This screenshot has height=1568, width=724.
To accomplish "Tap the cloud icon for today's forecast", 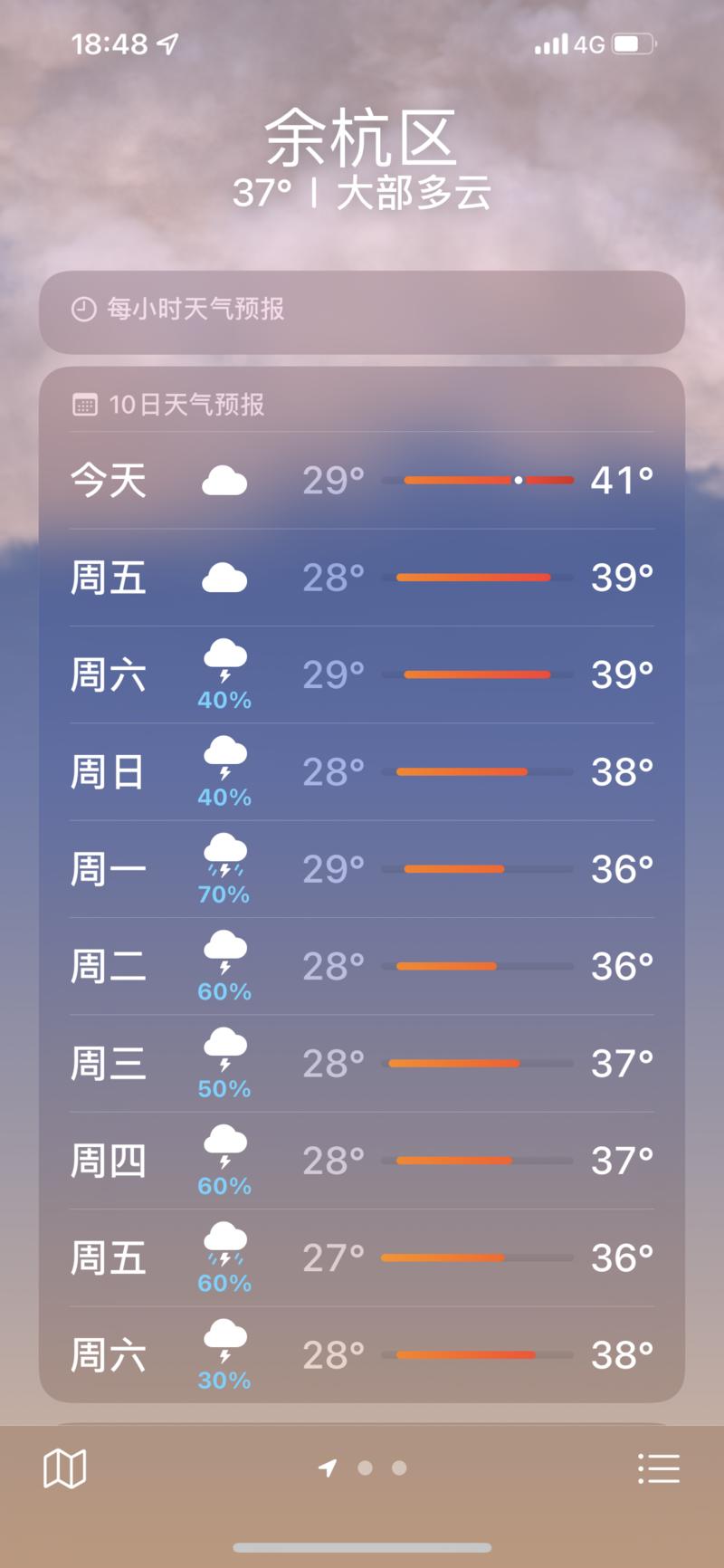I will click(x=224, y=479).
